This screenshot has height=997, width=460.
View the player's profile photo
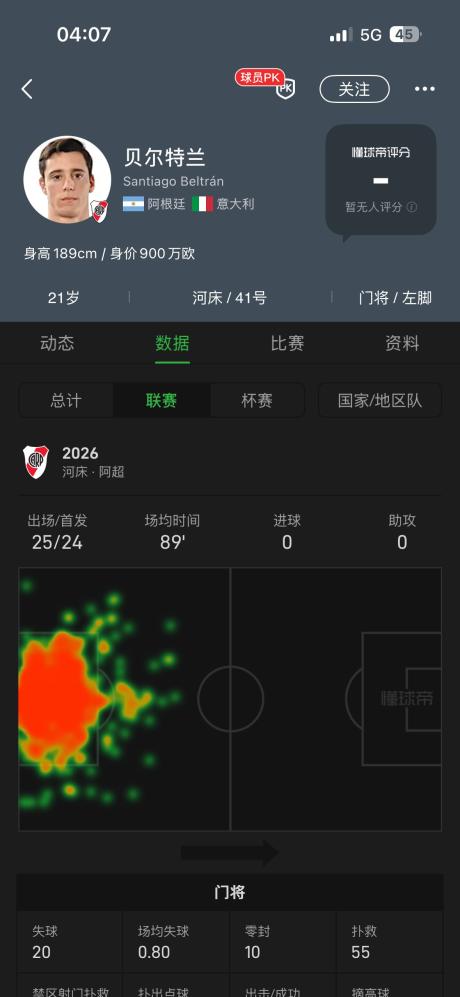(x=67, y=180)
